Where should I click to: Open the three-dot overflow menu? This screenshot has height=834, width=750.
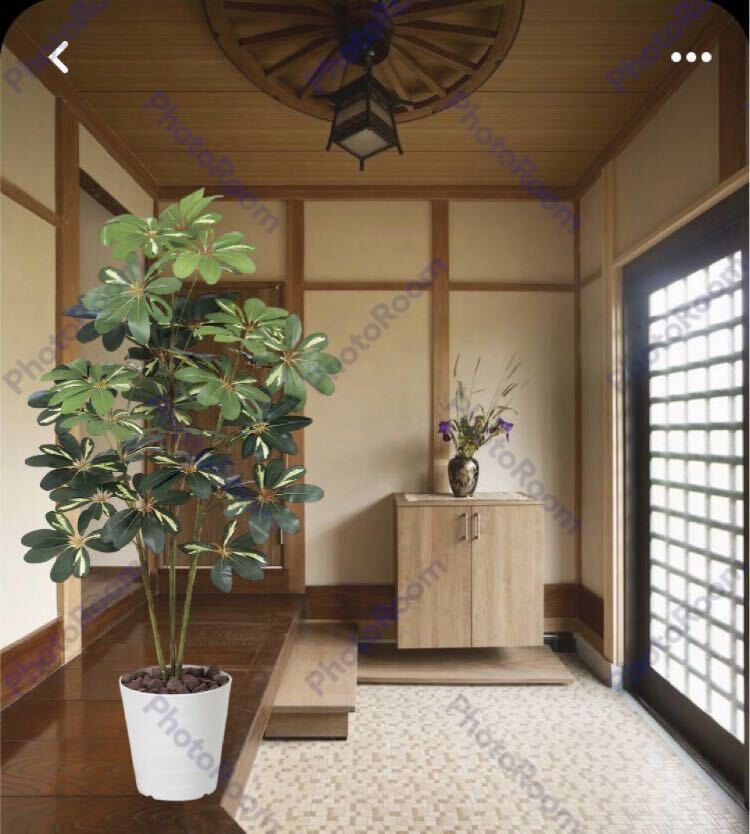(691, 57)
